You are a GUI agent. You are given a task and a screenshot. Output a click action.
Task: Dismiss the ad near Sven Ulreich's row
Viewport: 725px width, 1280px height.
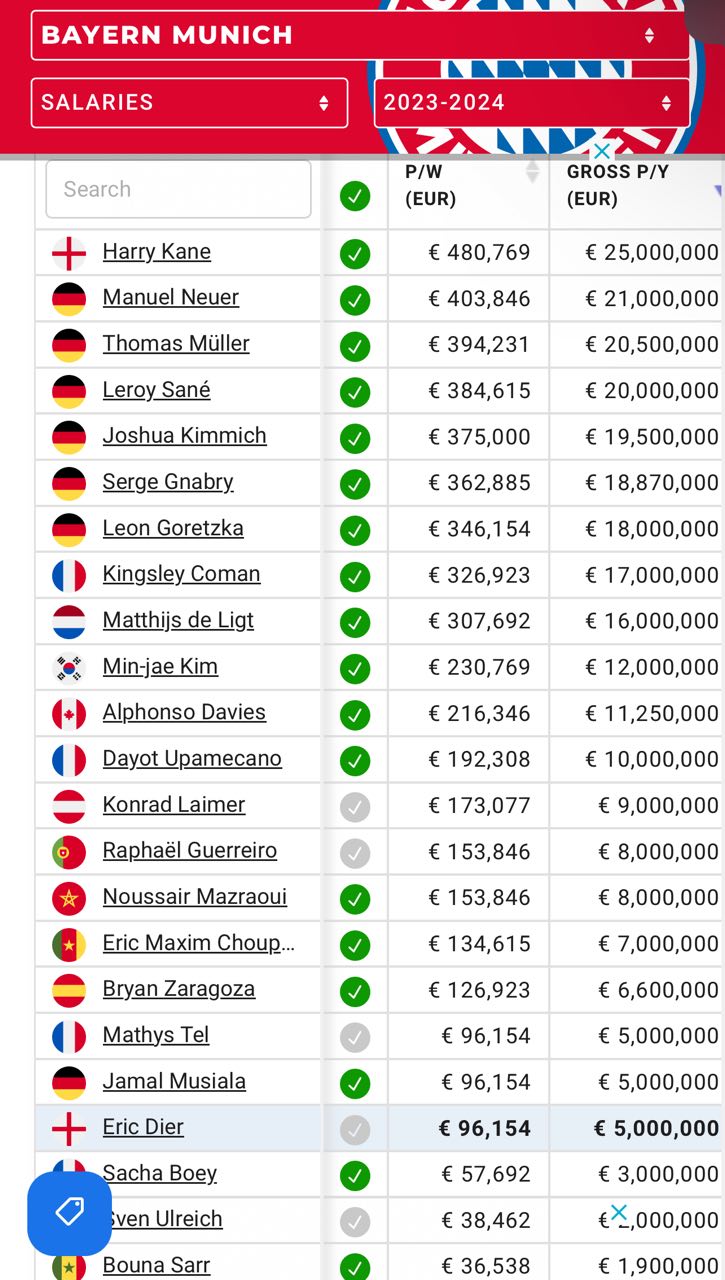[619, 1213]
